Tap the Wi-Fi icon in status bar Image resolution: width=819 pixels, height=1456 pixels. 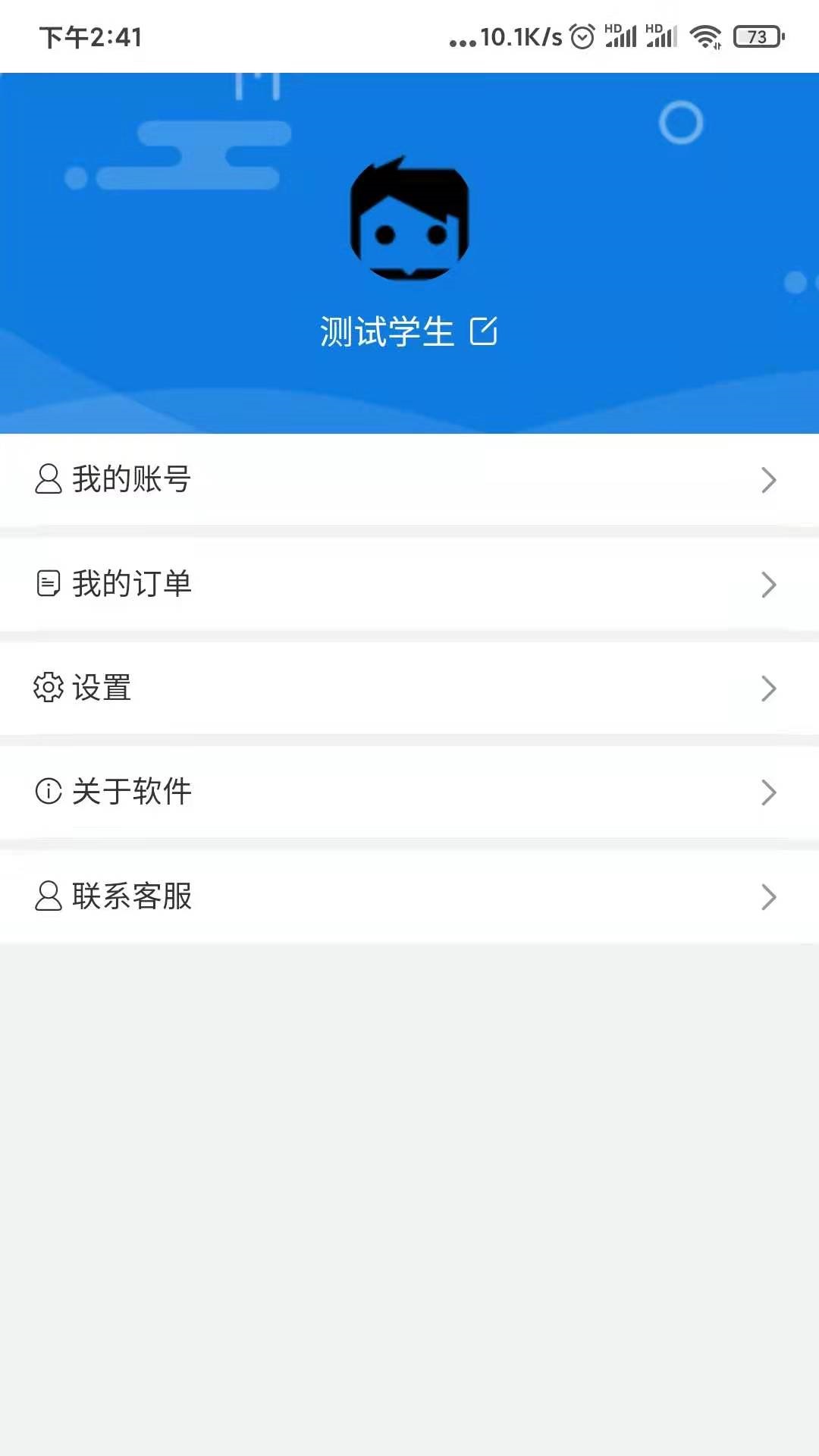[x=705, y=35]
